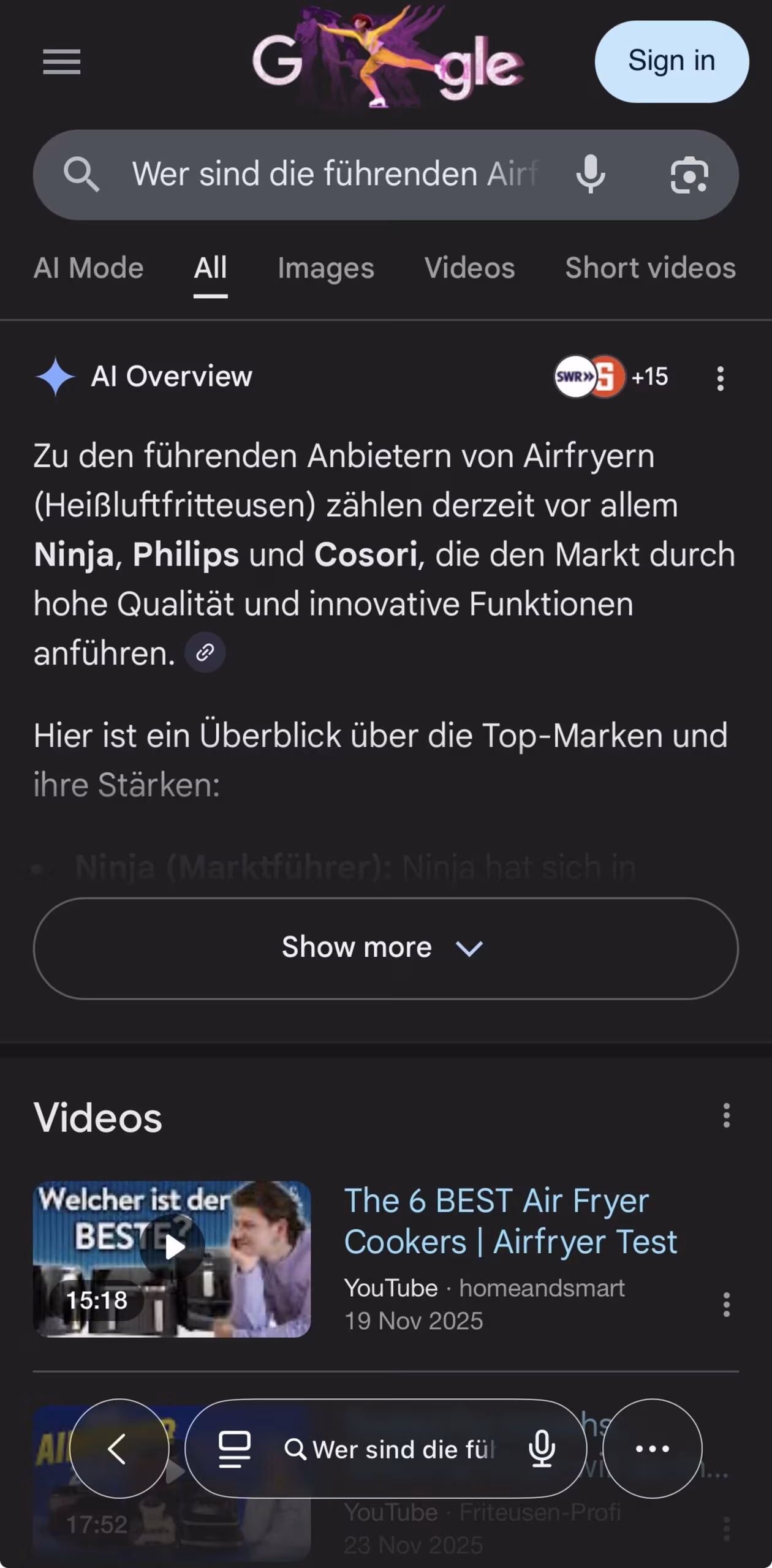Screen dimensions: 772x1568
Task: Tap the Google search query field
Action: point(334,174)
